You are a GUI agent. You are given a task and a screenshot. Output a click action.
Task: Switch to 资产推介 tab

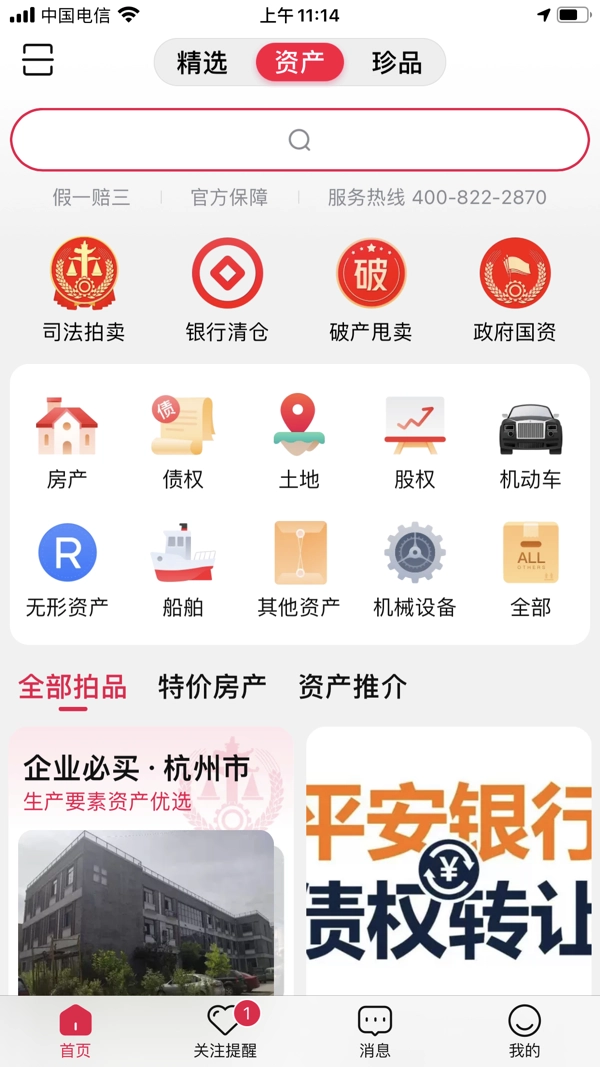(x=352, y=687)
